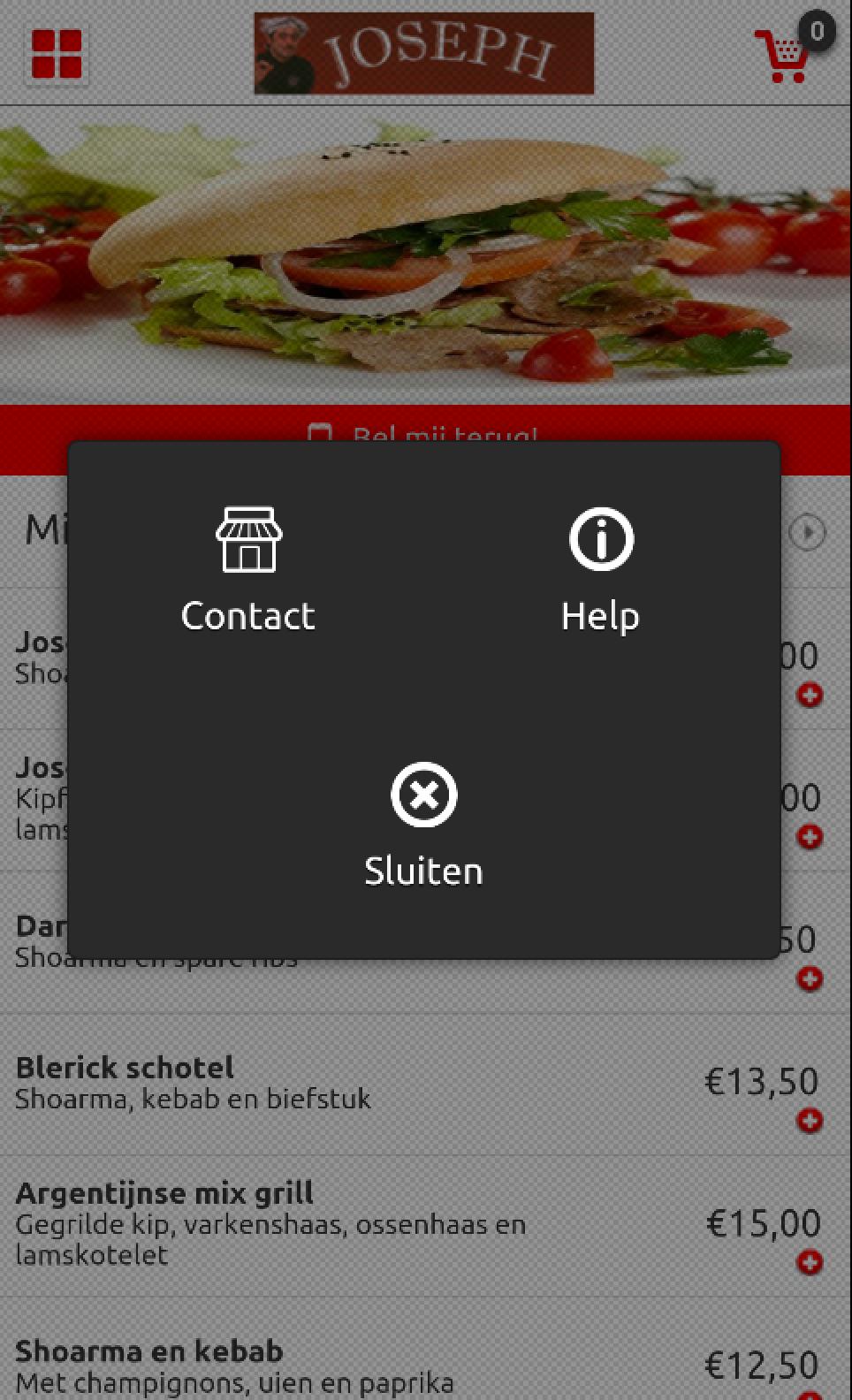Tap the Help information icon

pyautogui.click(x=599, y=537)
